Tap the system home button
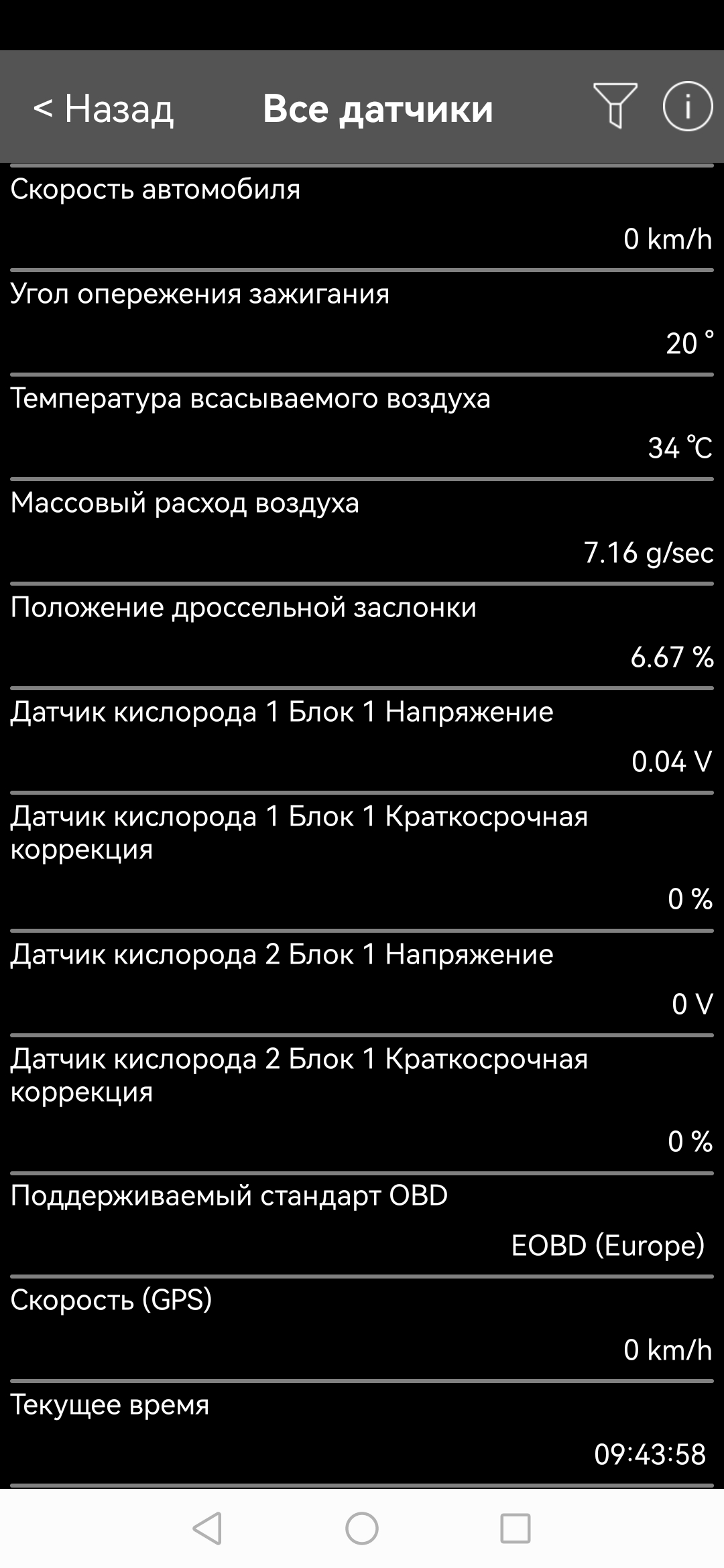Screen dimensions: 724x1568 click(362, 1529)
